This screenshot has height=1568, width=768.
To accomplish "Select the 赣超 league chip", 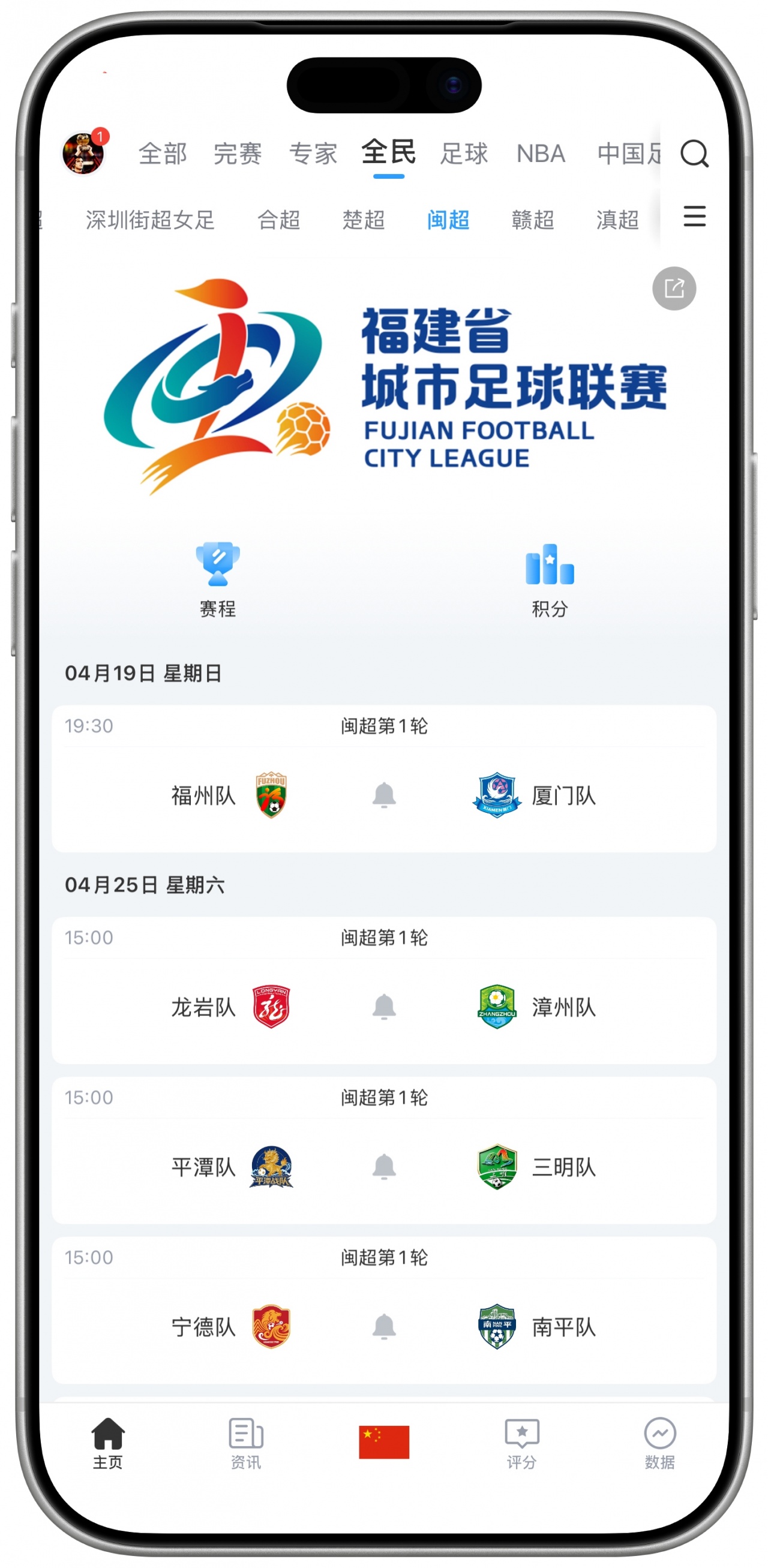I will coord(532,220).
